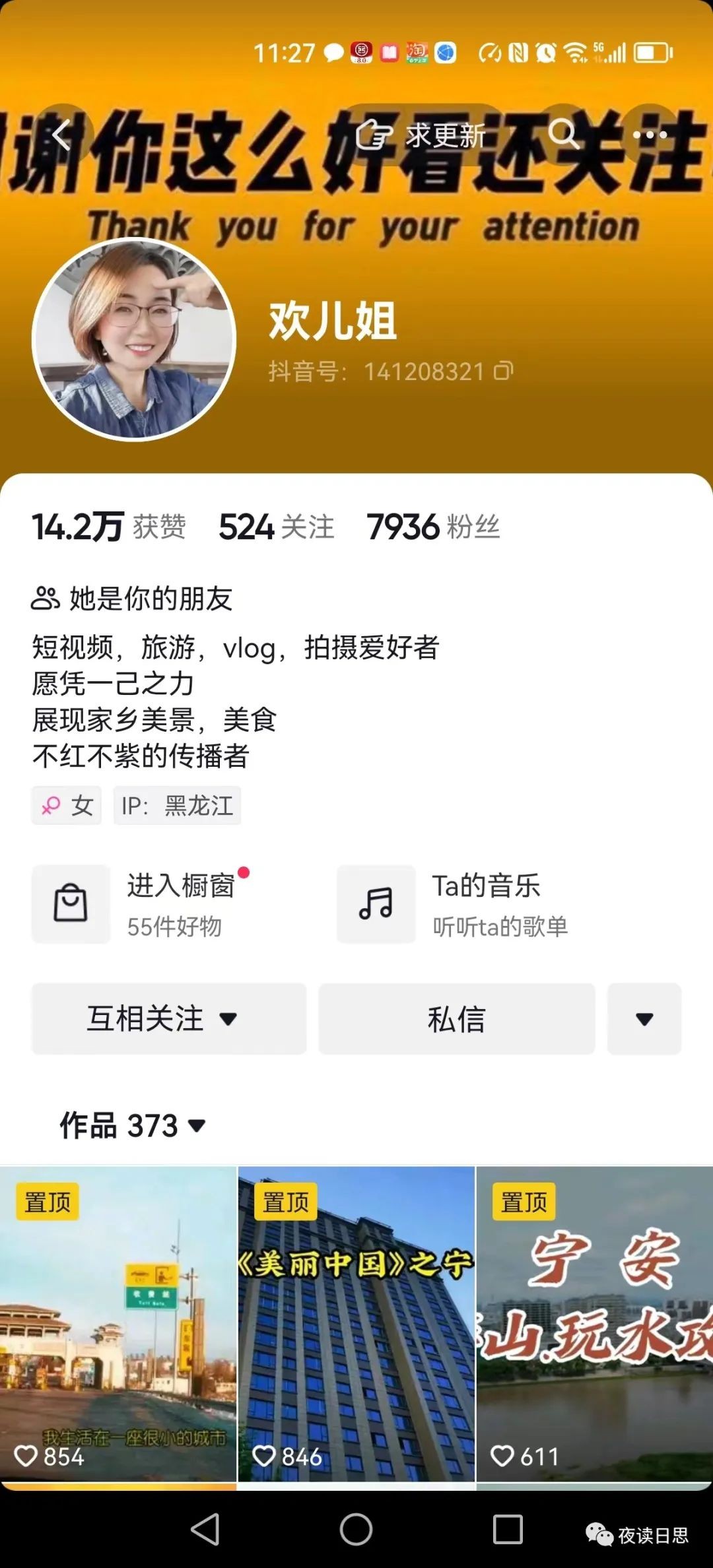Open the three-dot overflow menu
The image size is (713, 1568).
(650, 135)
